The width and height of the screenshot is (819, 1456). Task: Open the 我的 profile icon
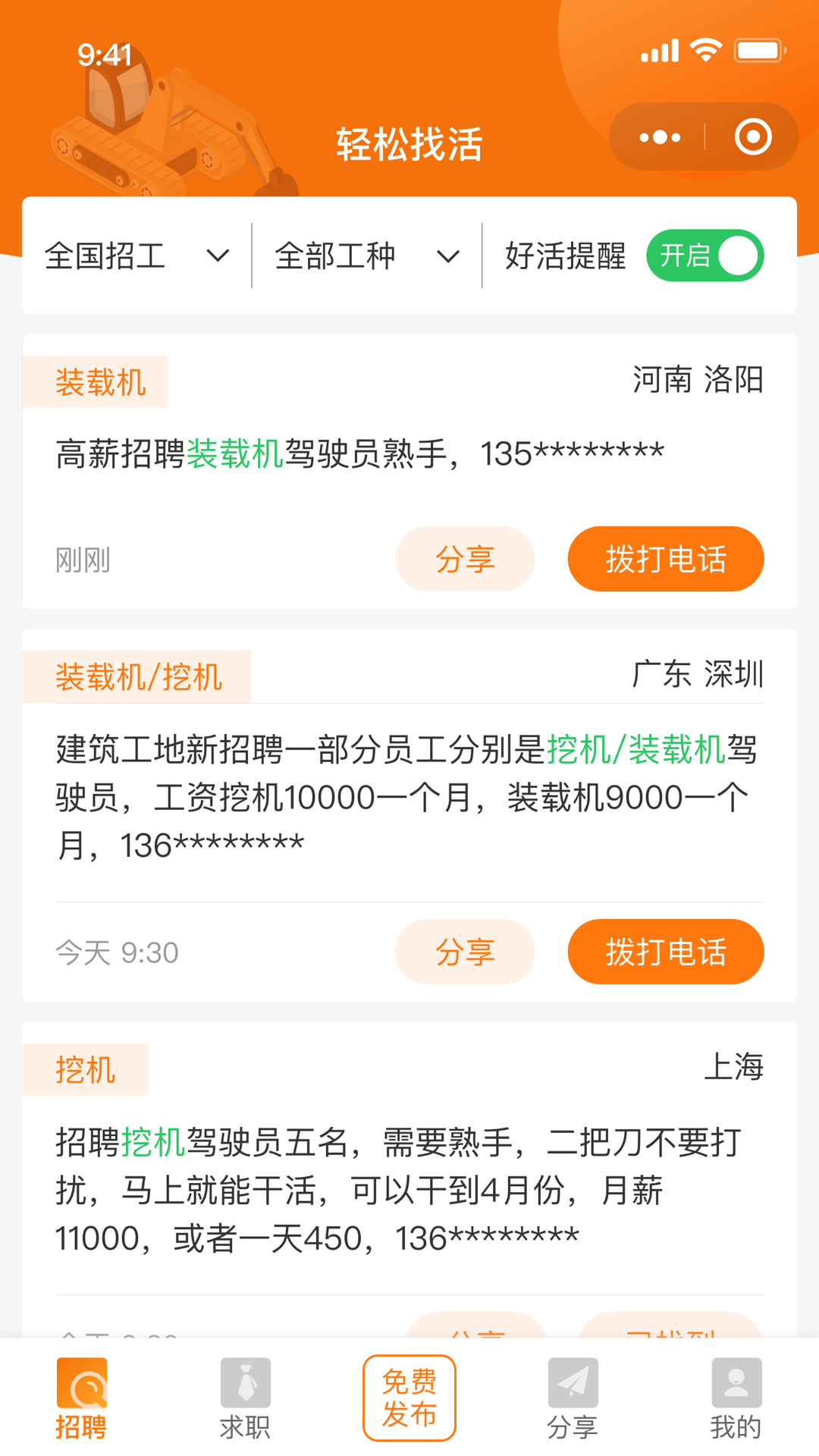[x=734, y=1382]
